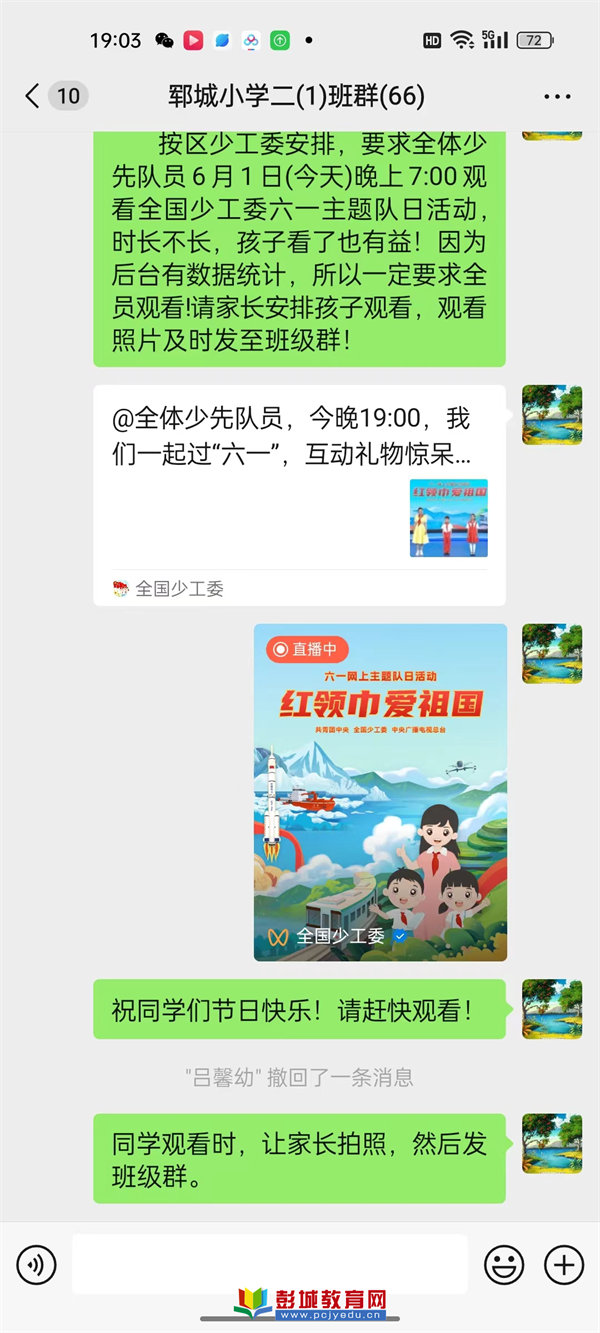Open the plus attachments menu
This screenshot has height=1333, width=600.
click(x=563, y=1265)
